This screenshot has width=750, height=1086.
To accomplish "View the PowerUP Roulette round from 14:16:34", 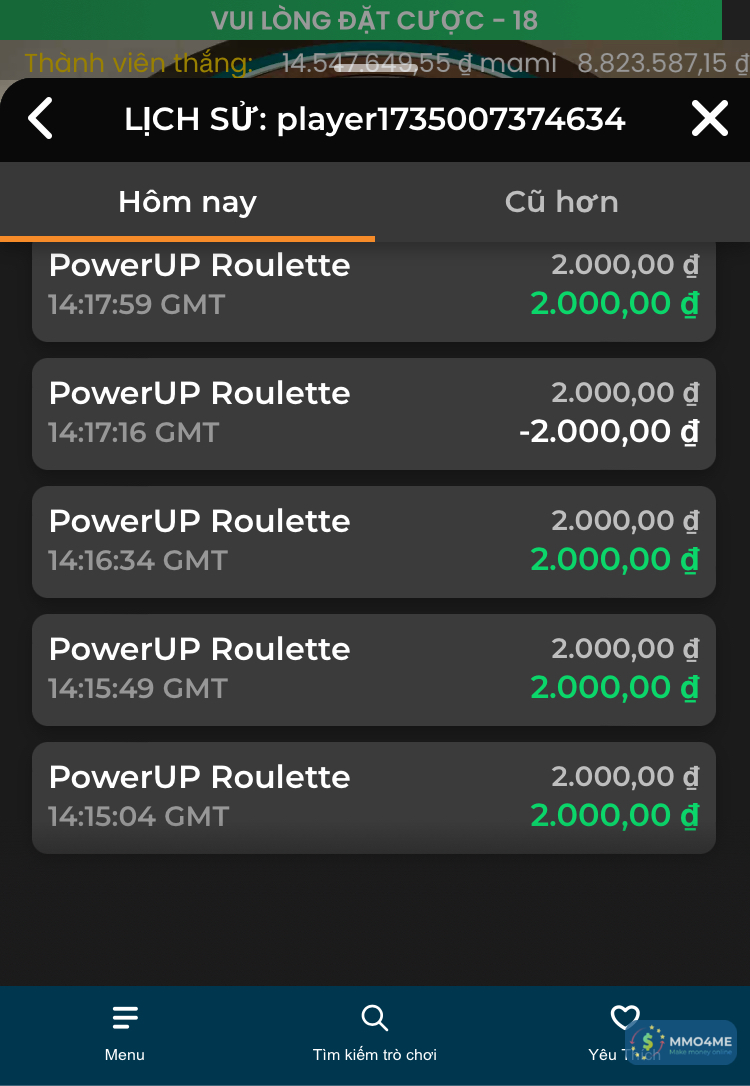I will coord(374,541).
